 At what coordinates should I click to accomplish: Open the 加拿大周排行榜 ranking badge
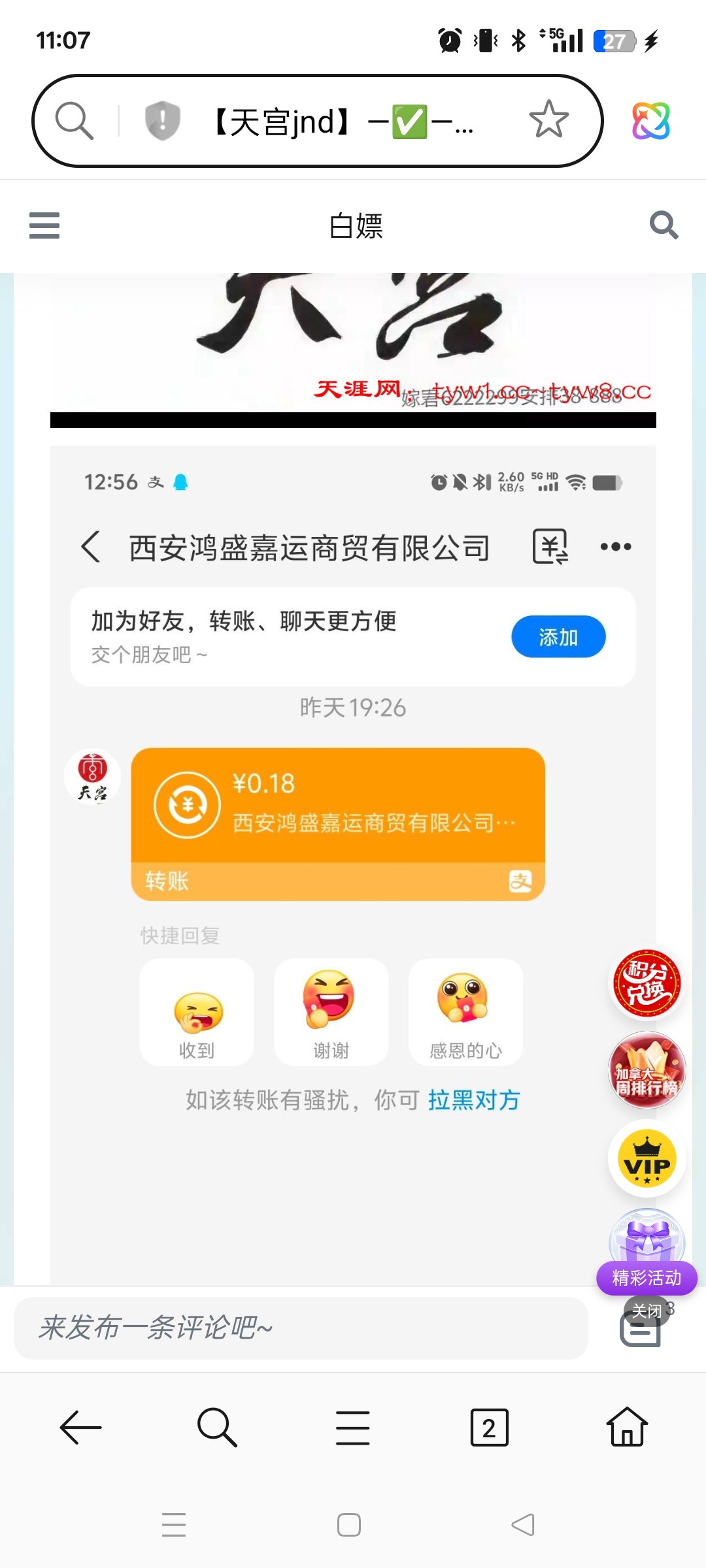point(647,1070)
